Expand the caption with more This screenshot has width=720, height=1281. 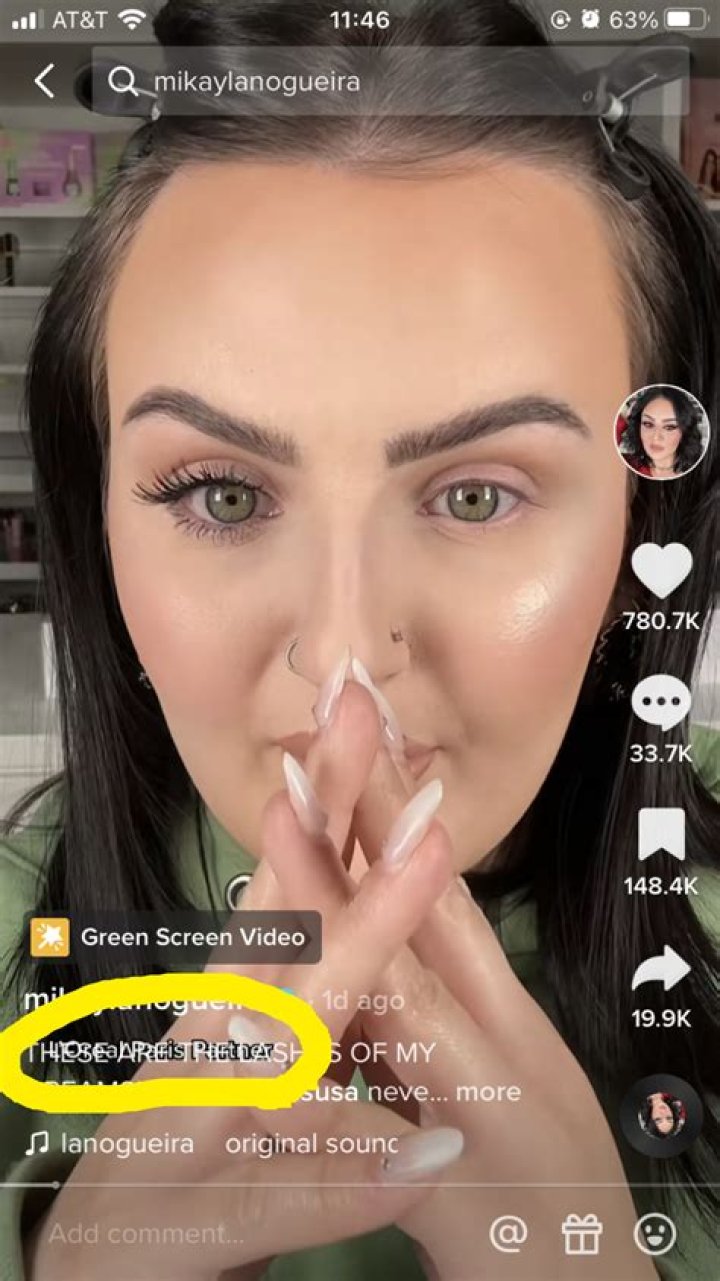tap(488, 1091)
